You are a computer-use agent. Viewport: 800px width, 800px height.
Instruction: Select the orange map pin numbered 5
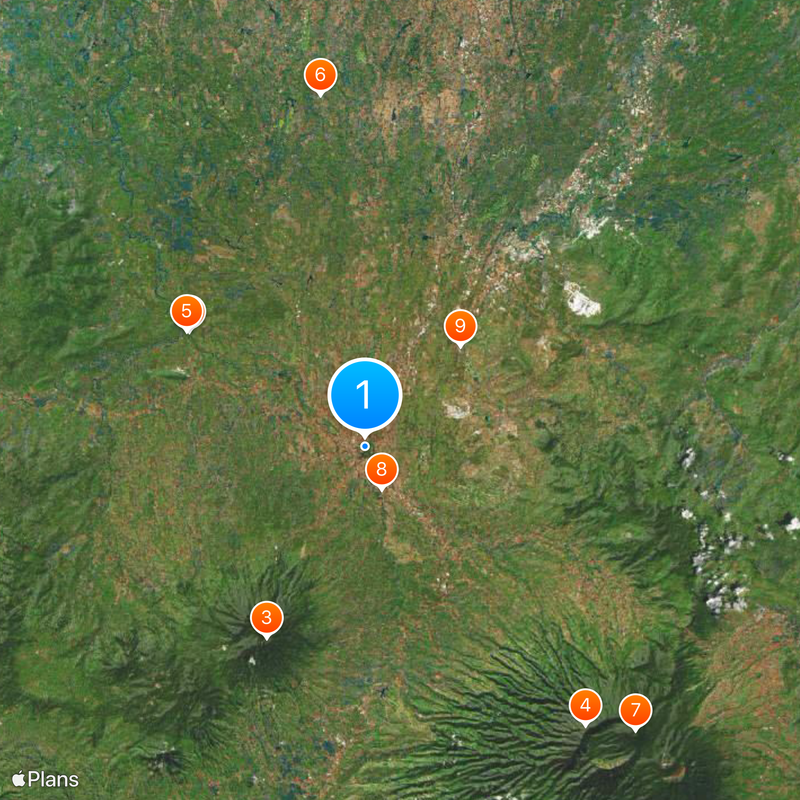pyautogui.click(x=186, y=311)
